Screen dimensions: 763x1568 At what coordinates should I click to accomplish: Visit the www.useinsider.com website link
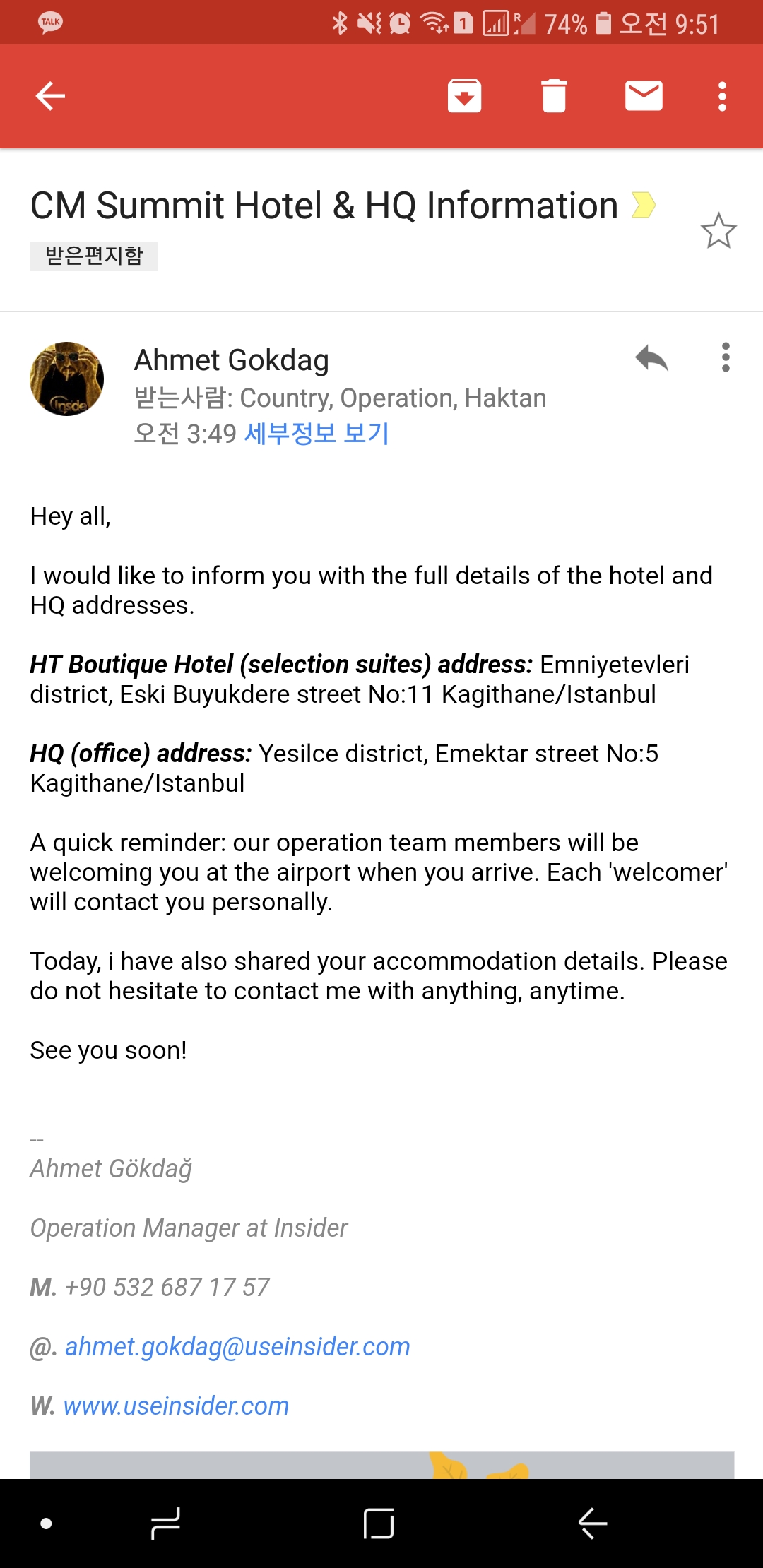coord(176,1406)
